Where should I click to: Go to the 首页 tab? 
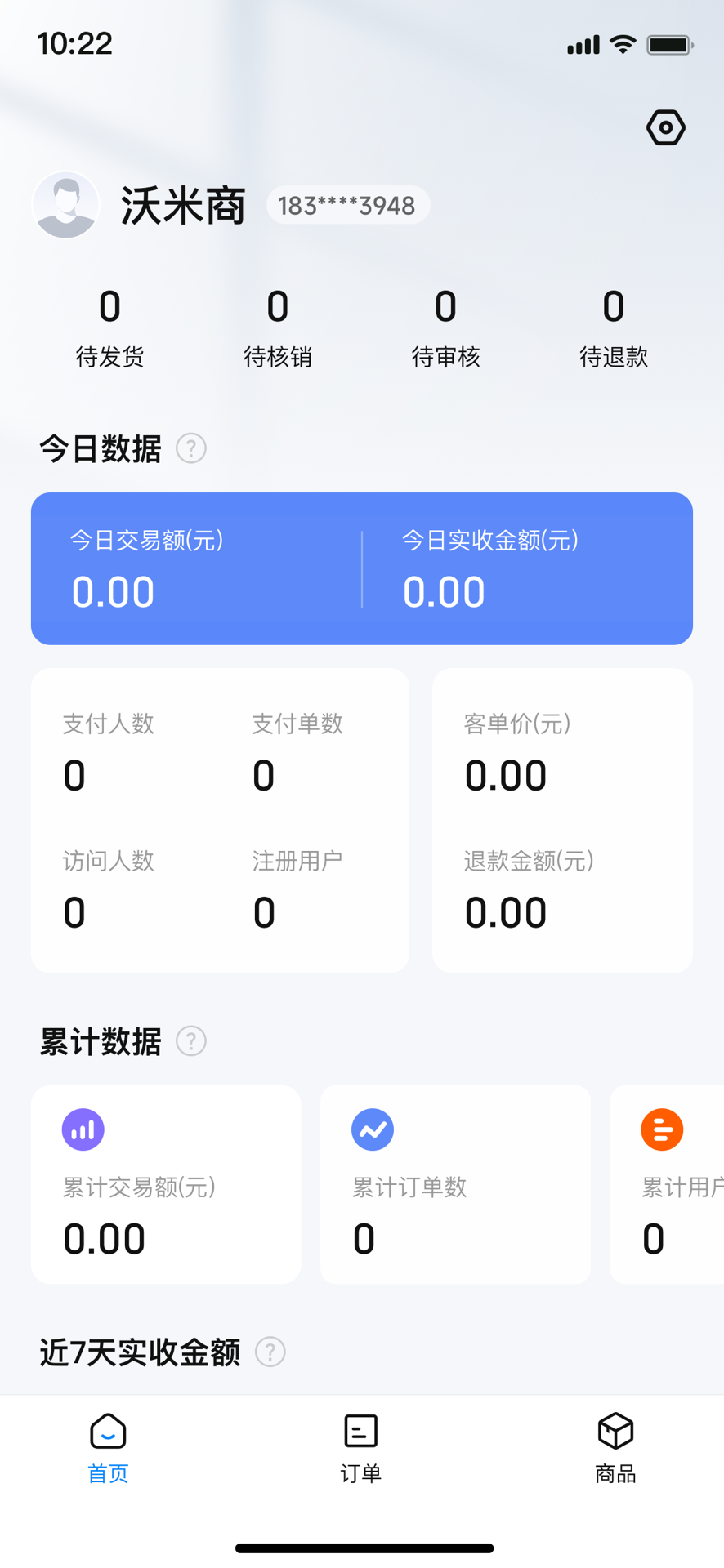[108, 1447]
